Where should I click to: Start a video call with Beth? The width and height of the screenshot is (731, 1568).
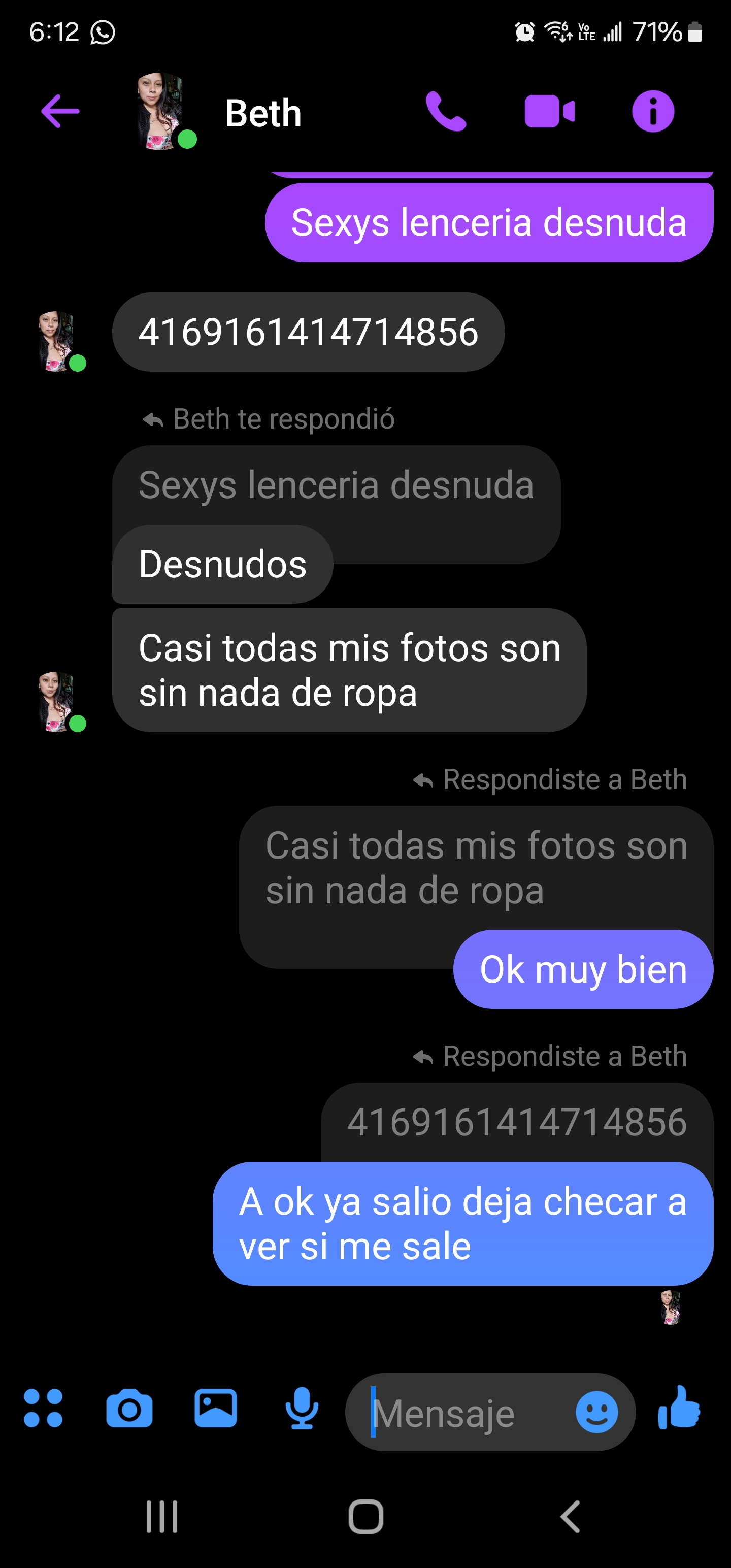click(x=548, y=111)
